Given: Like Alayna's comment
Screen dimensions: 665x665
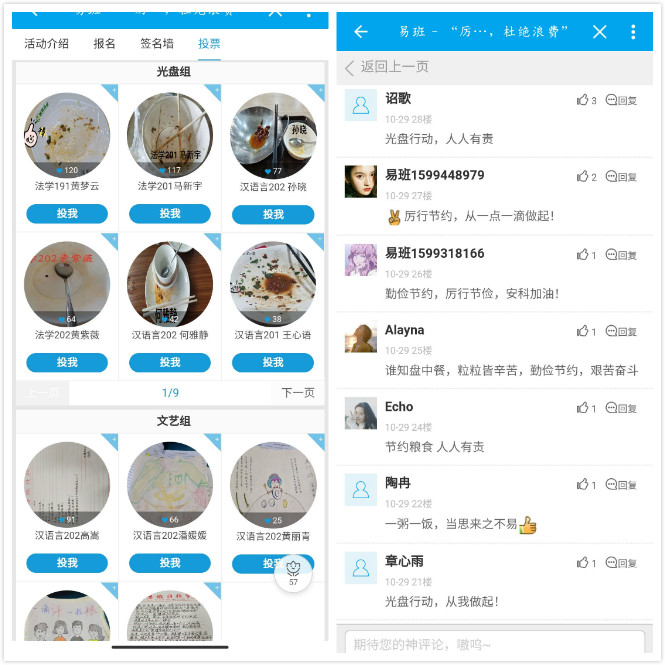Looking at the screenshot, I should coord(586,332).
